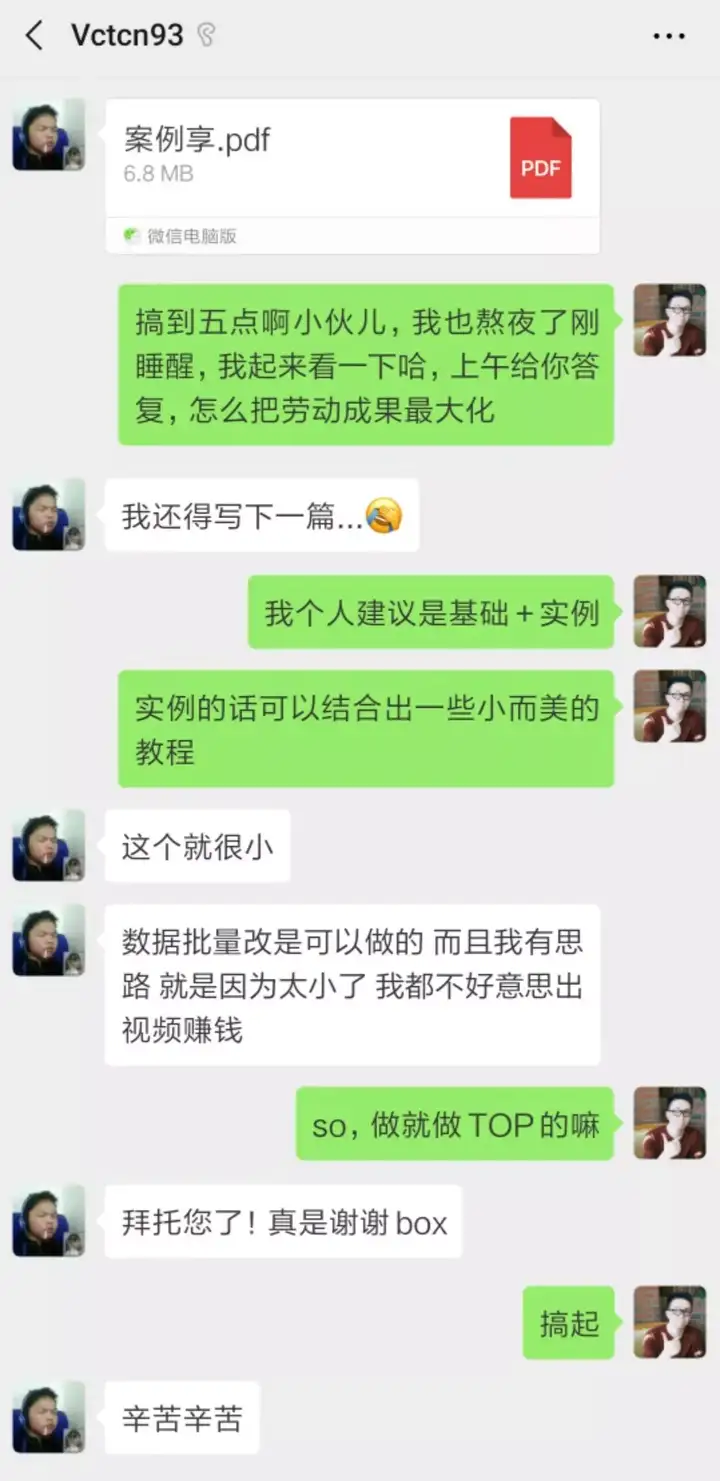Image resolution: width=720 pixels, height=1481 pixels.
Task: Tap the contact's avatar beside the PDF message
Action: pos(48,135)
